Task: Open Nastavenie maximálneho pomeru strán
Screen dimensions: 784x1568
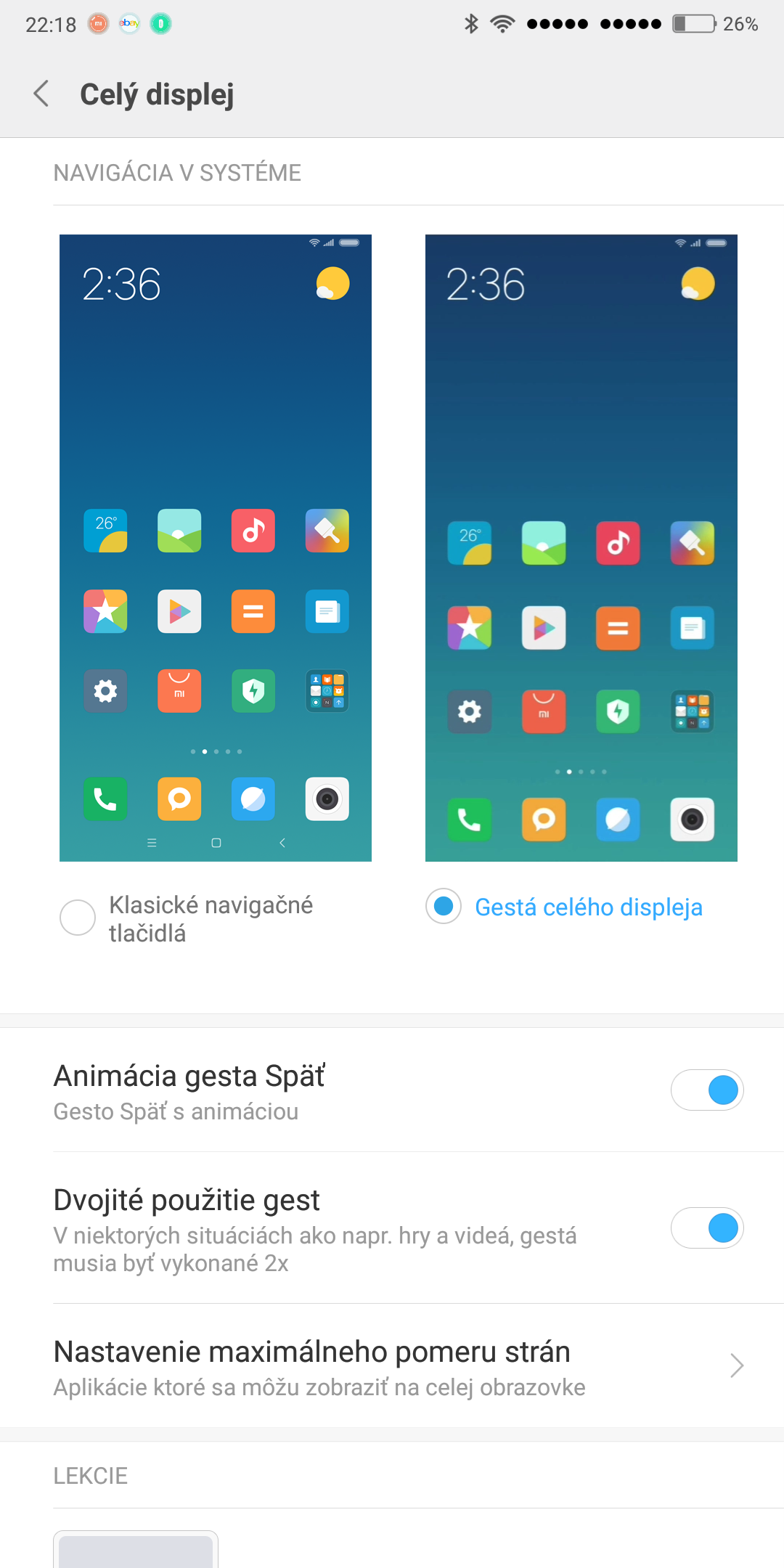Action: 392,1366
